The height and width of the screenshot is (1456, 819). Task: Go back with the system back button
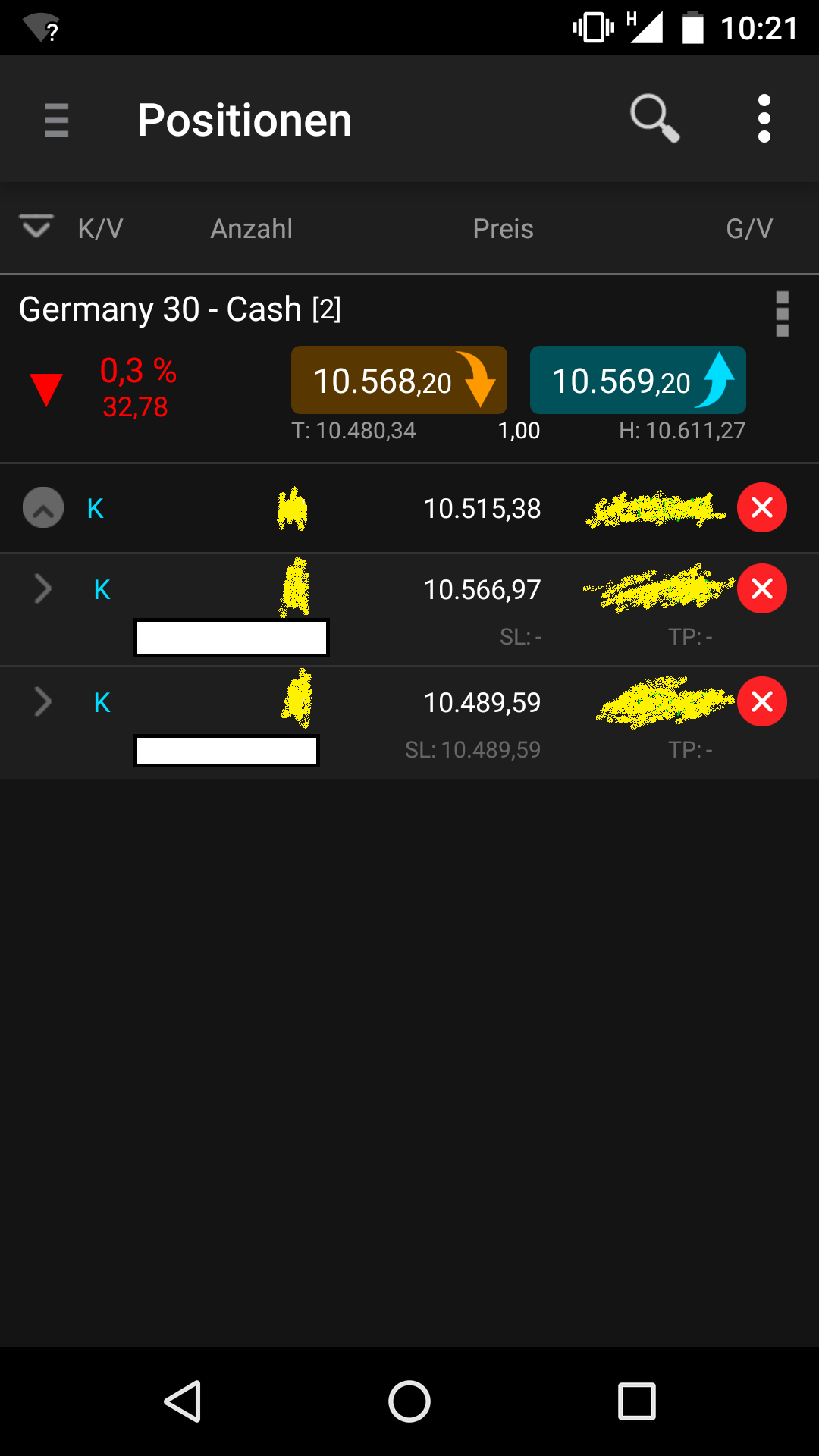point(183,1401)
